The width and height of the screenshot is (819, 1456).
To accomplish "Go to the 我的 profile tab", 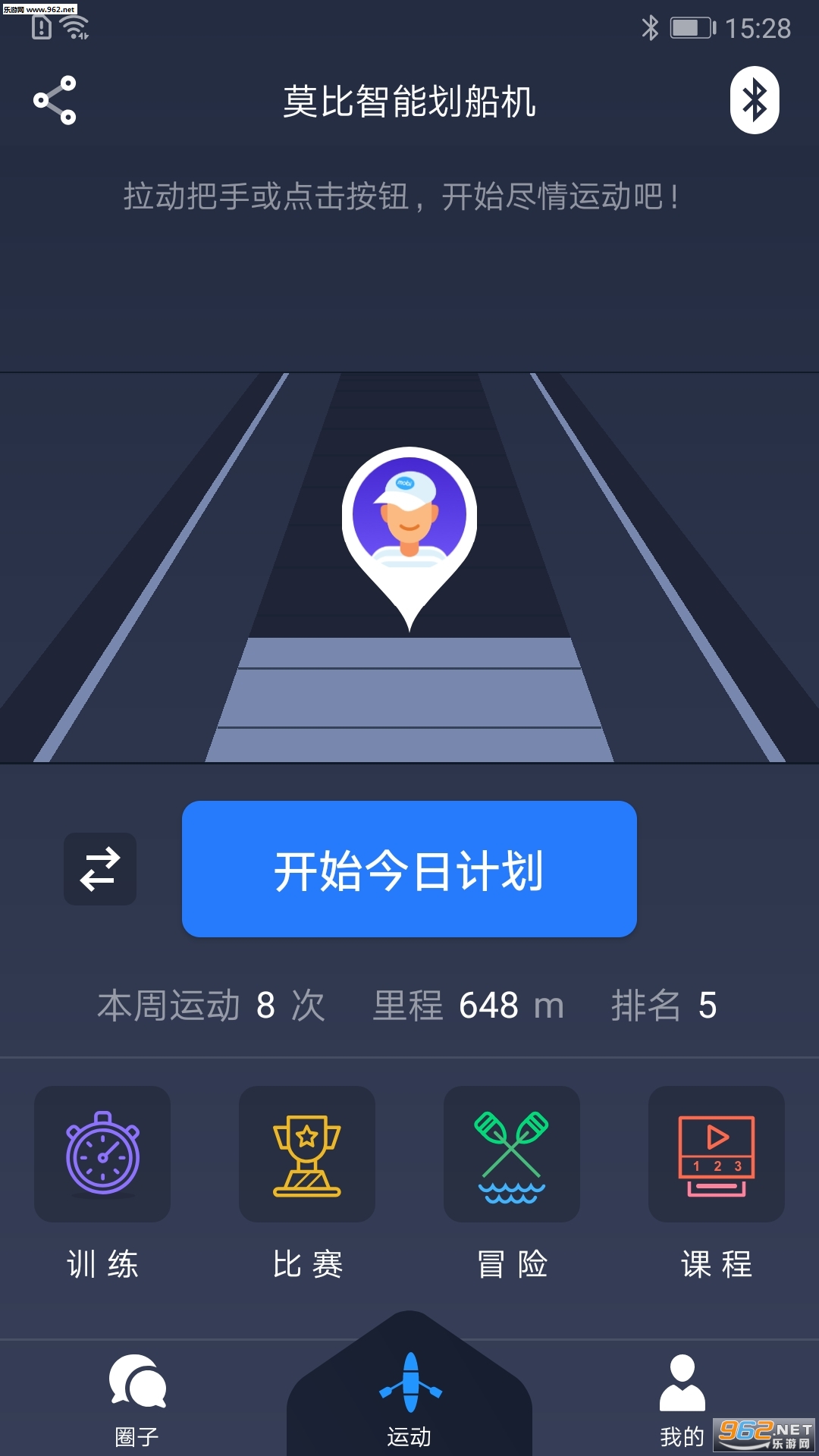I will tap(682, 1399).
